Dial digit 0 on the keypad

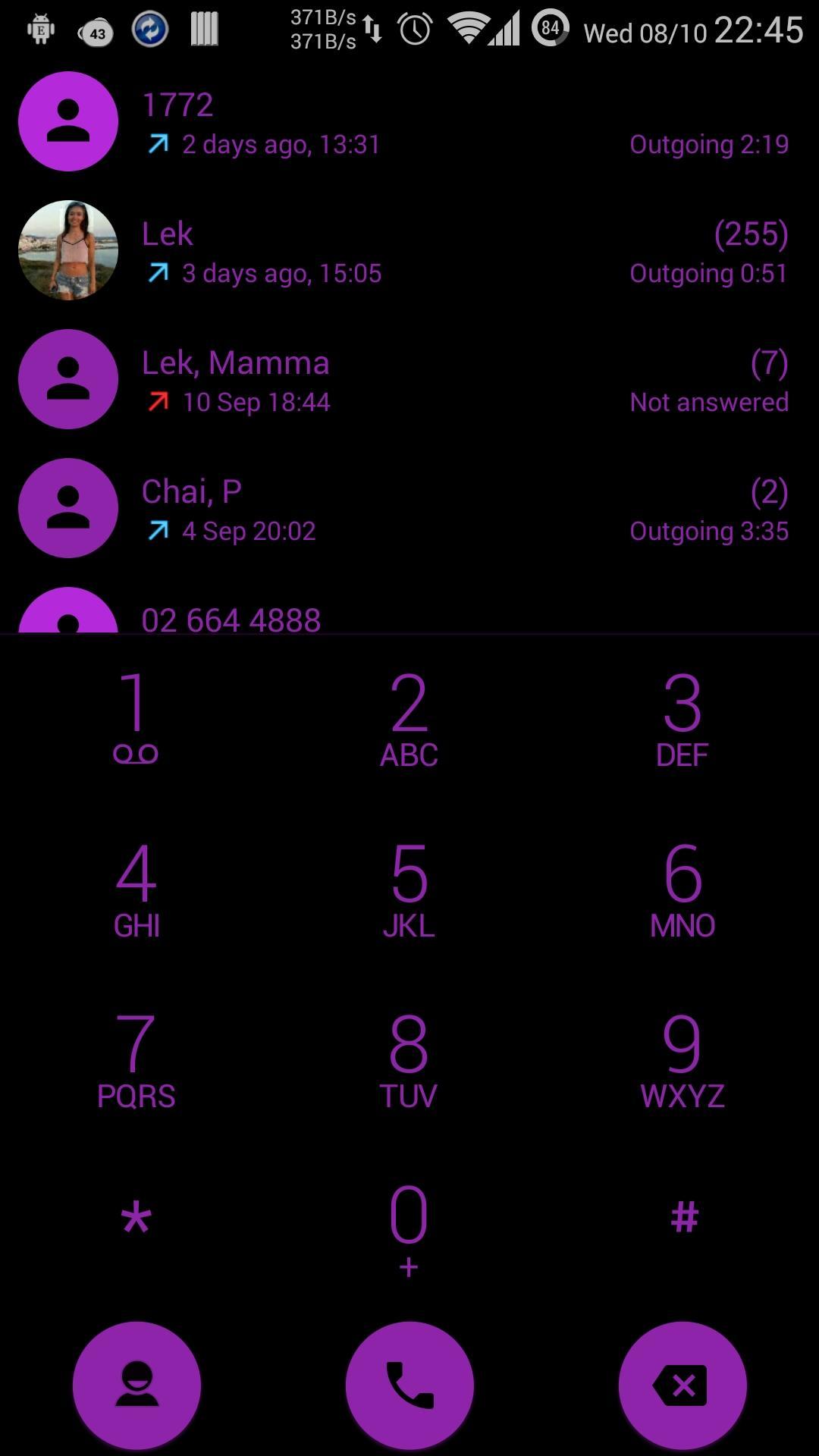pos(409,1228)
